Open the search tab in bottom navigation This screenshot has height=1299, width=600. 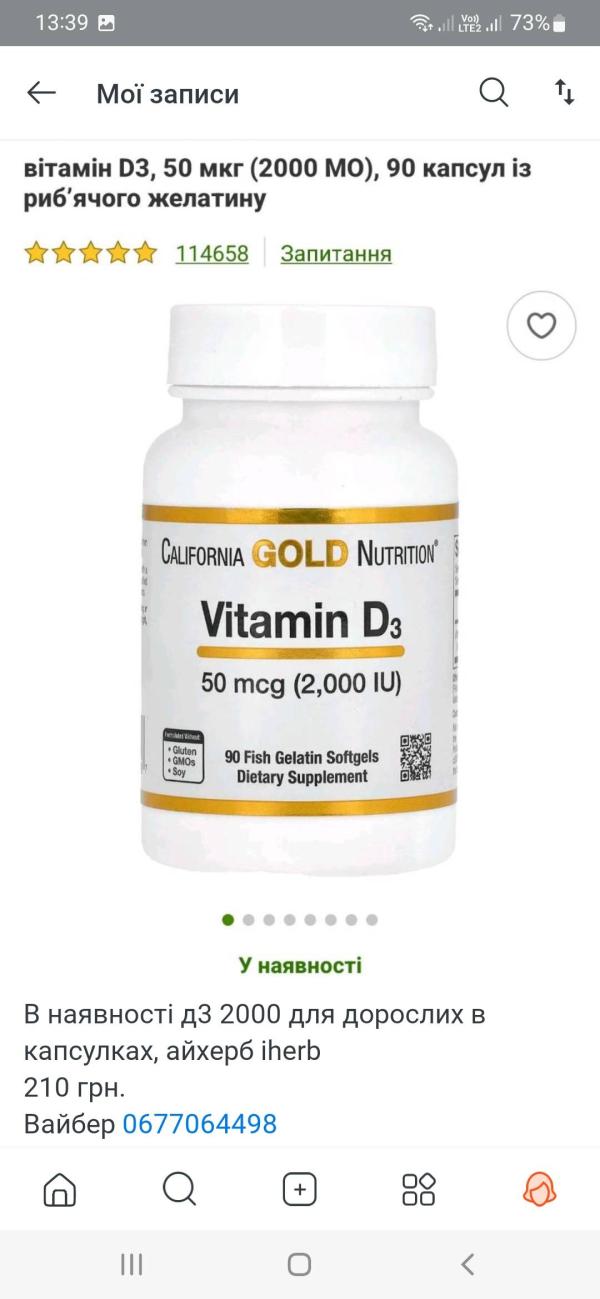pyautogui.click(x=179, y=1189)
